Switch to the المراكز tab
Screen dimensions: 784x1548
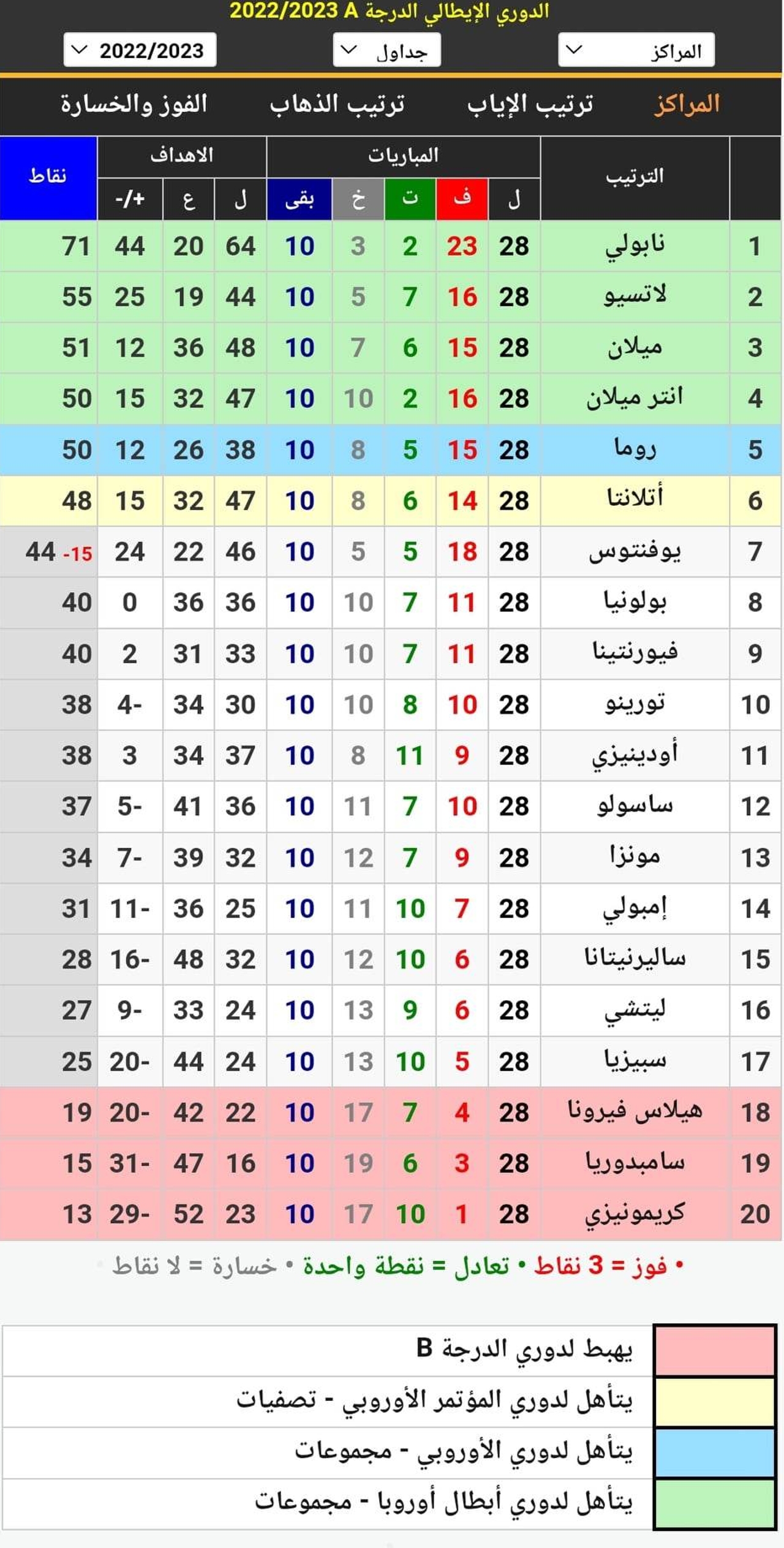tap(687, 105)
